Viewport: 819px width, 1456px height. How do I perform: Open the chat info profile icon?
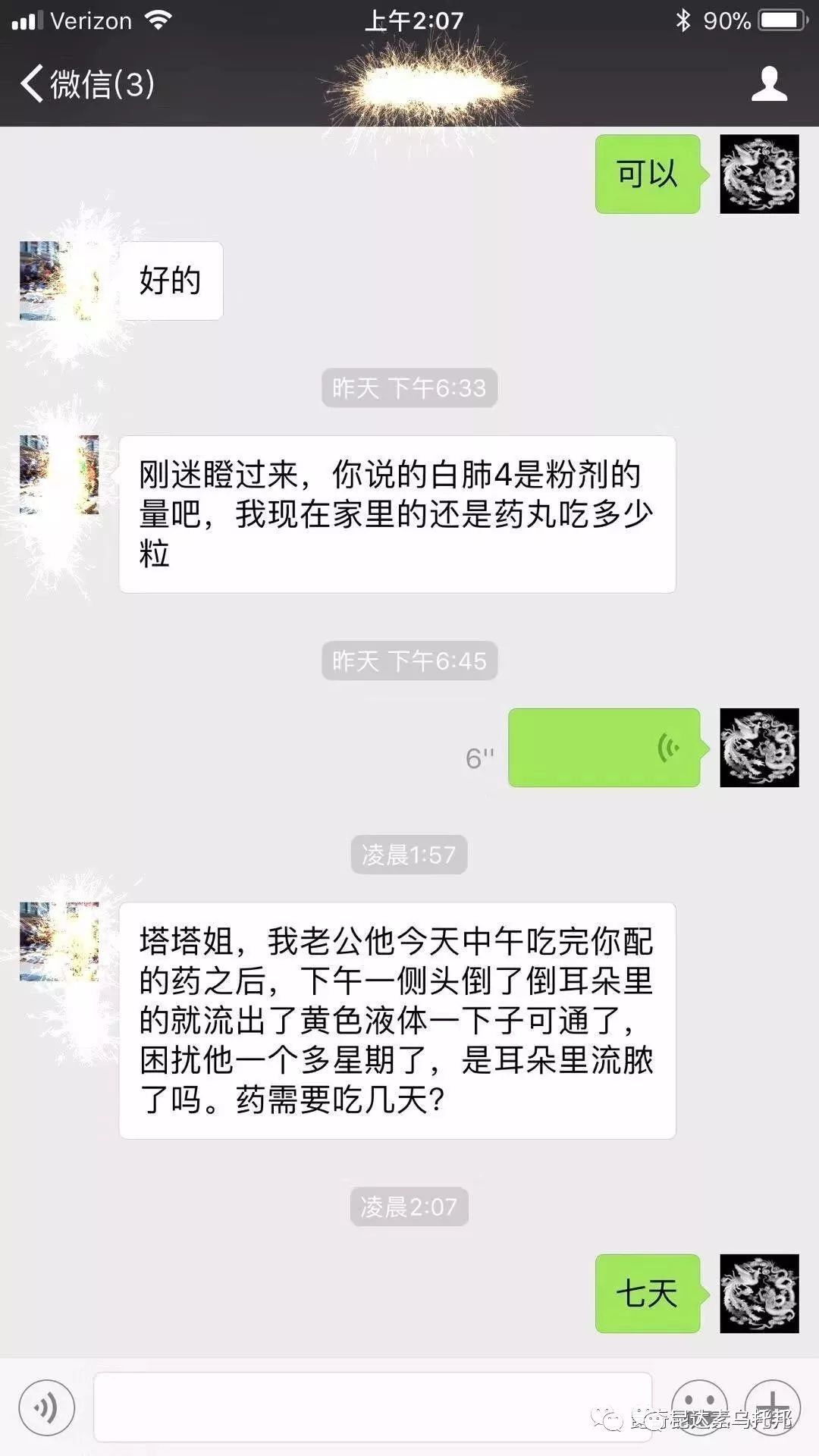[x=769, y=83]
